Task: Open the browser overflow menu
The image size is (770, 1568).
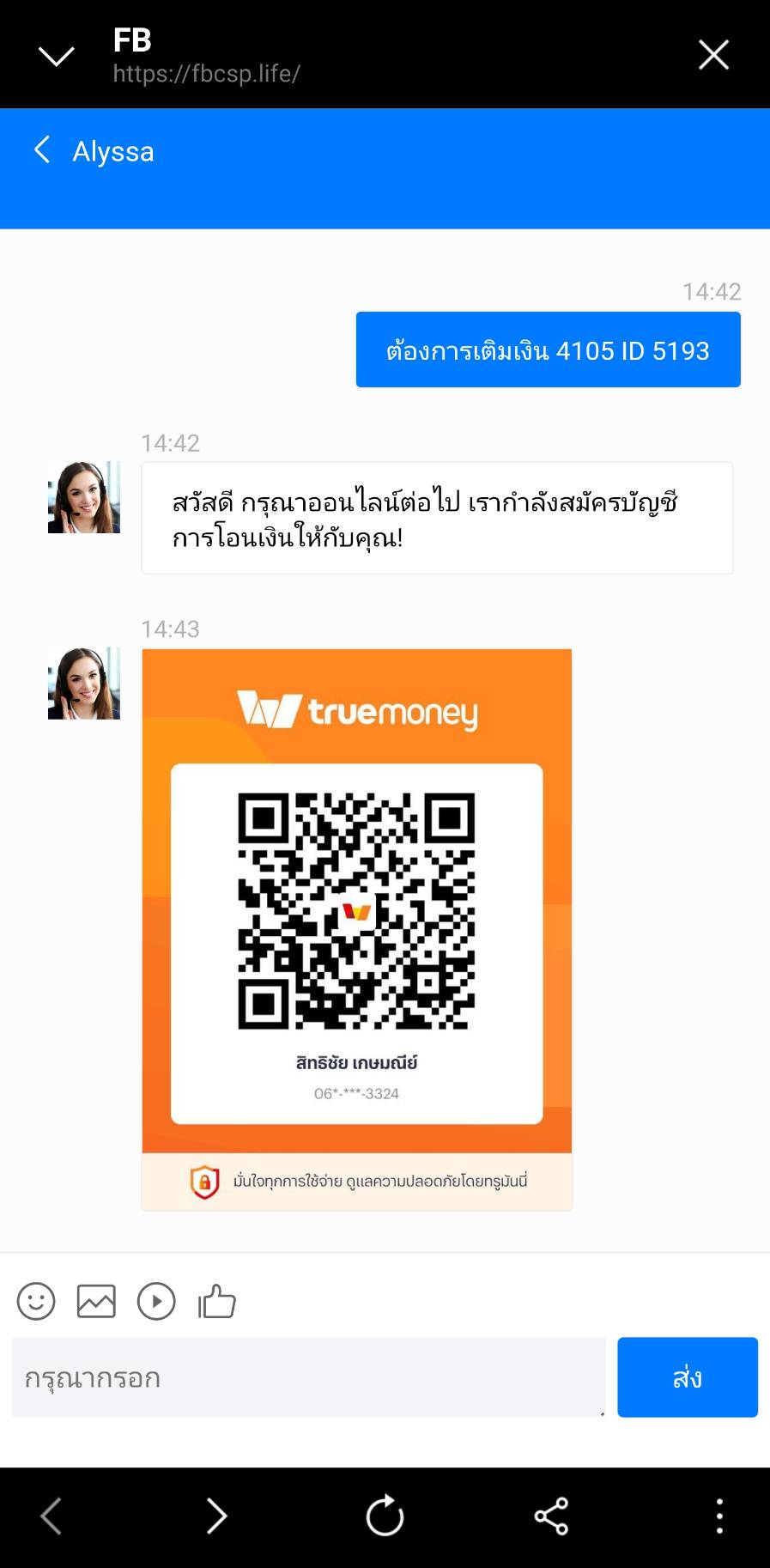Action: pyautogui.click(x=719, y=1516)
